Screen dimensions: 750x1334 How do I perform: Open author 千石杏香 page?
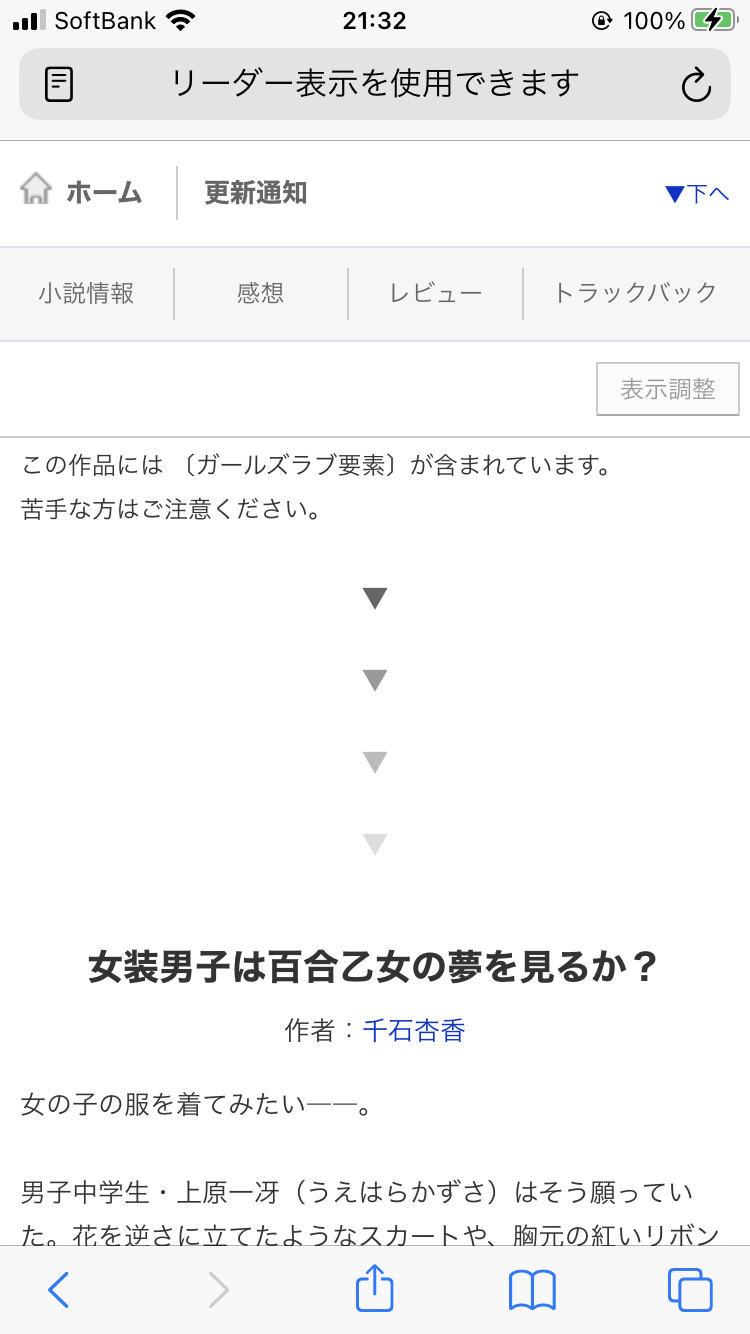click(414, 1031)
